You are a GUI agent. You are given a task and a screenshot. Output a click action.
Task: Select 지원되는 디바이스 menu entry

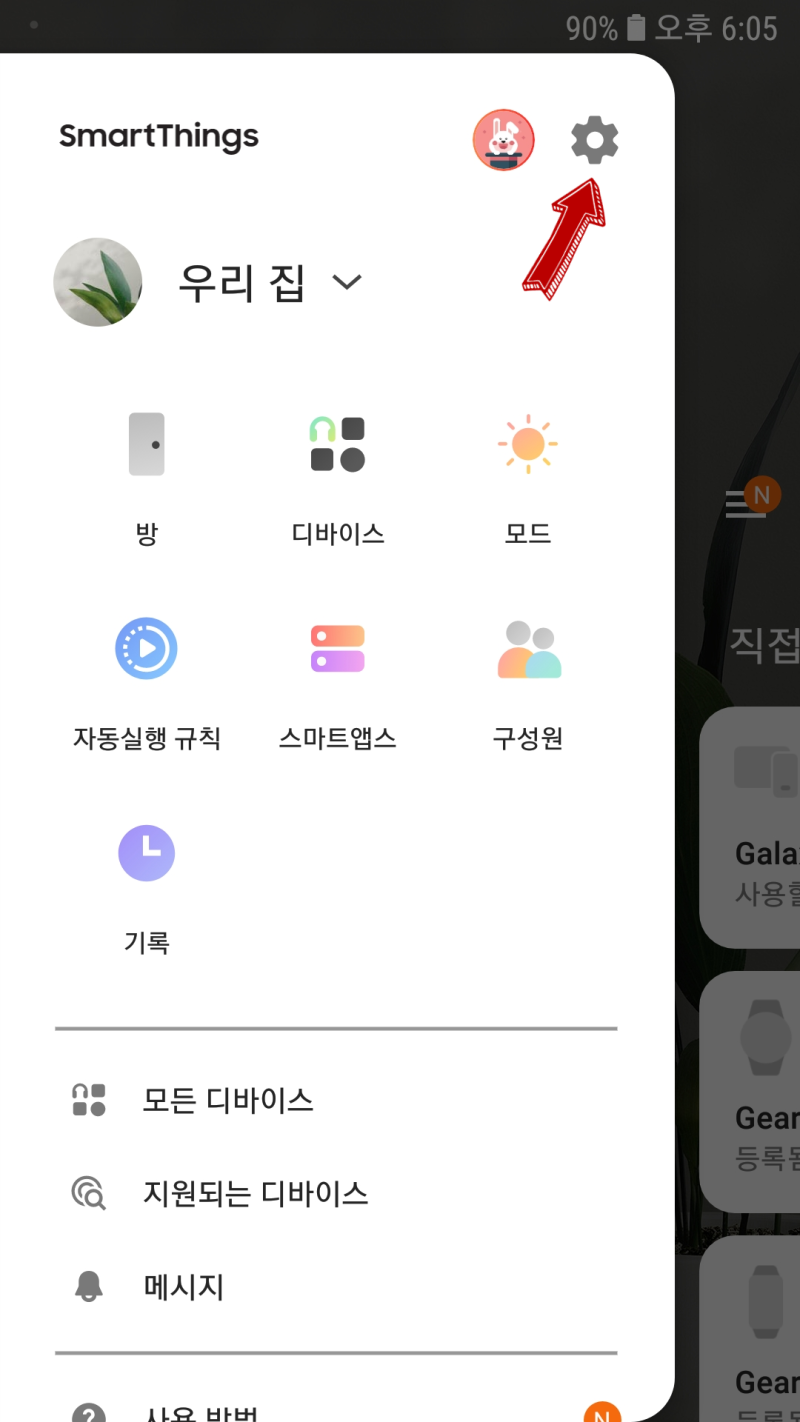[255, 1194]
